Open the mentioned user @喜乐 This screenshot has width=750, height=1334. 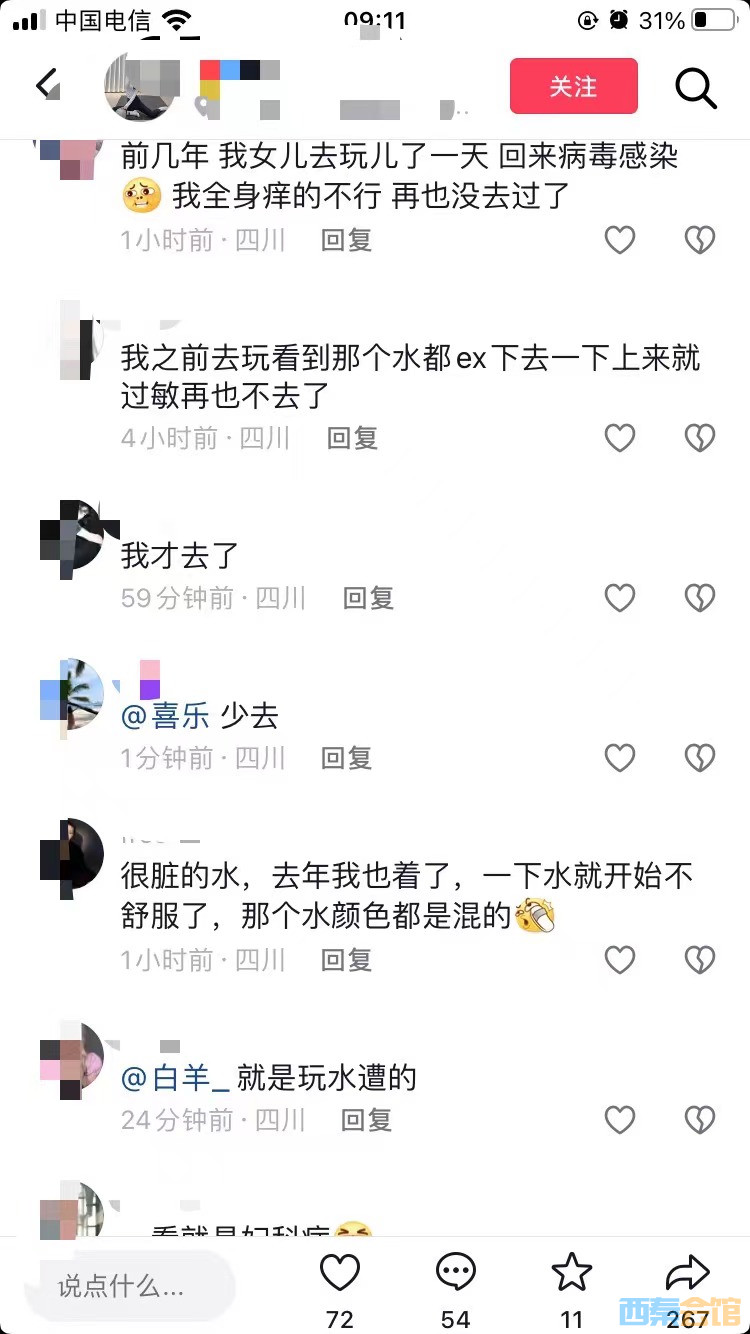click(165, 716)
